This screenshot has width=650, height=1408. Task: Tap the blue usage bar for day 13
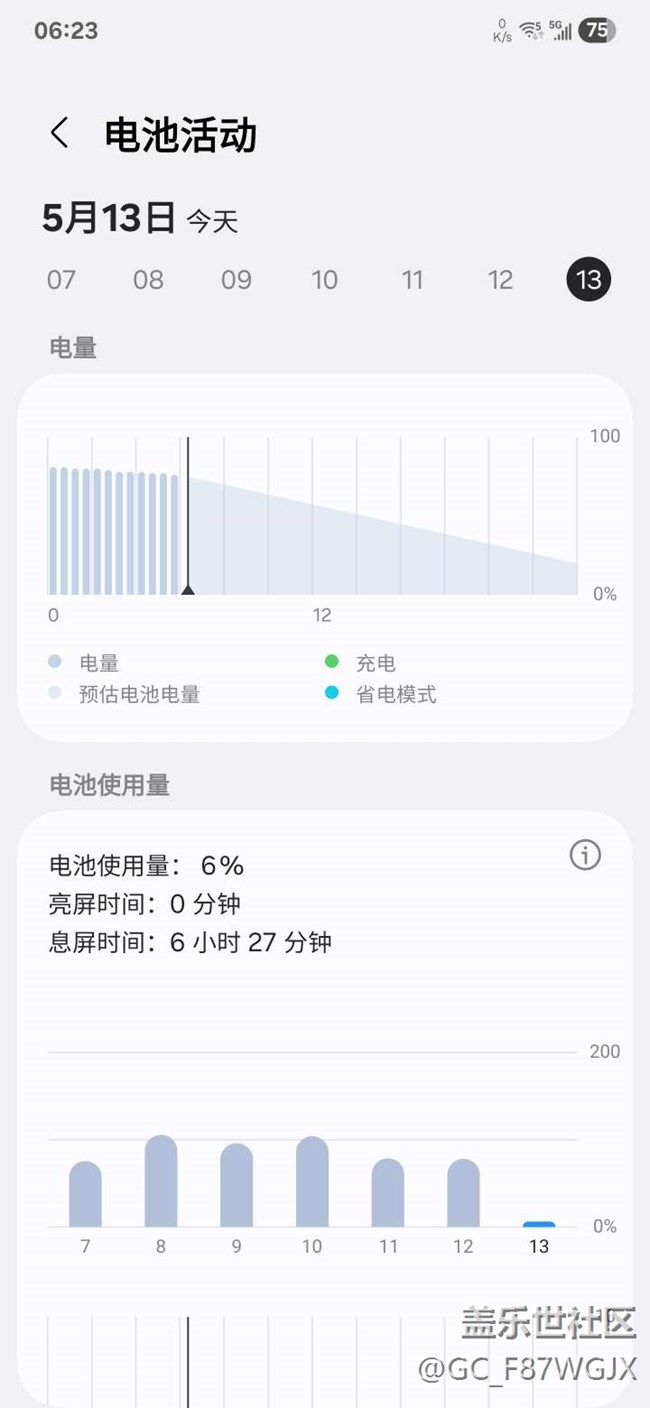click(x=539, y=1224)
